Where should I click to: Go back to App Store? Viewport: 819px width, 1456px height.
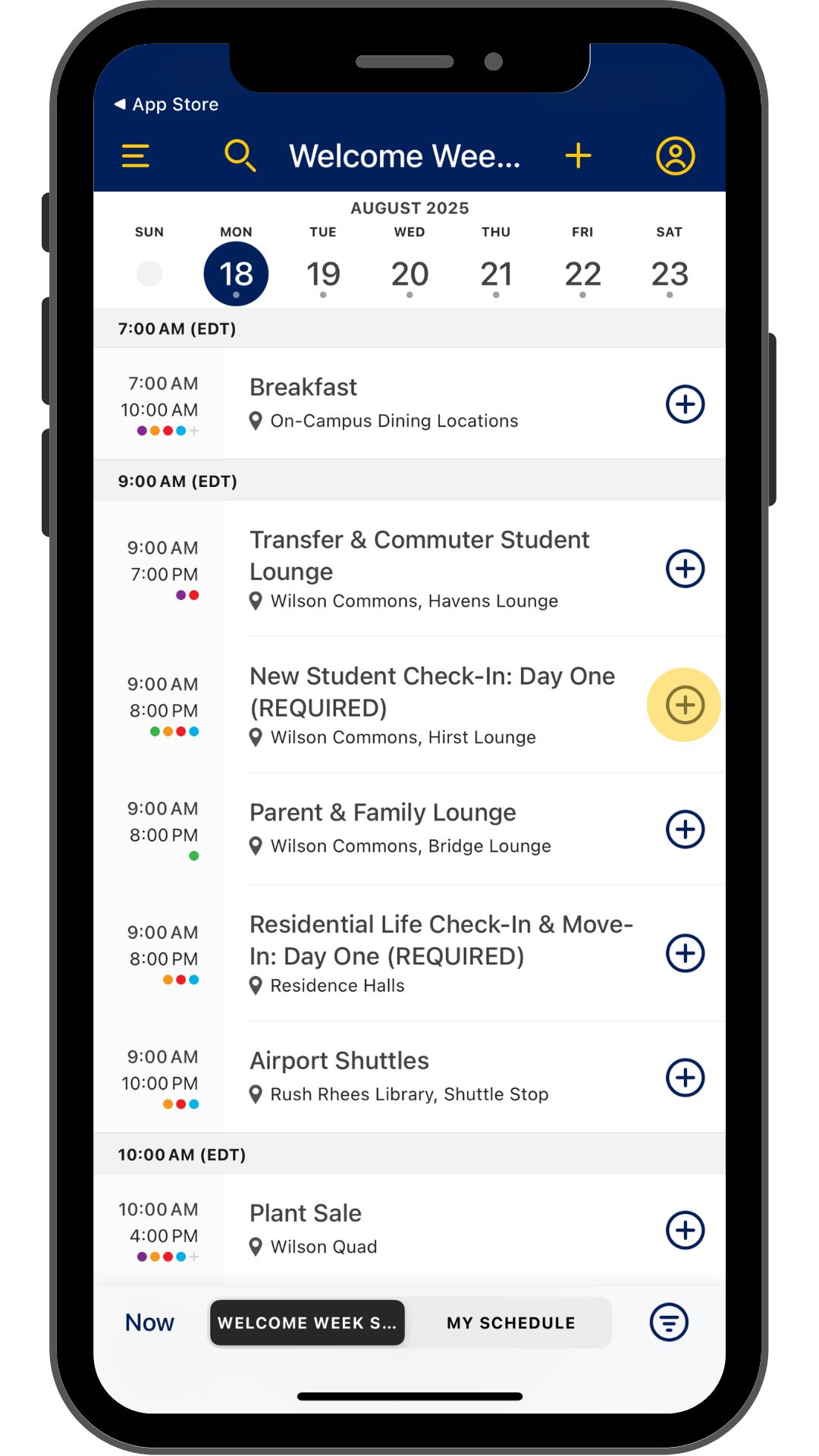[166, 105]
